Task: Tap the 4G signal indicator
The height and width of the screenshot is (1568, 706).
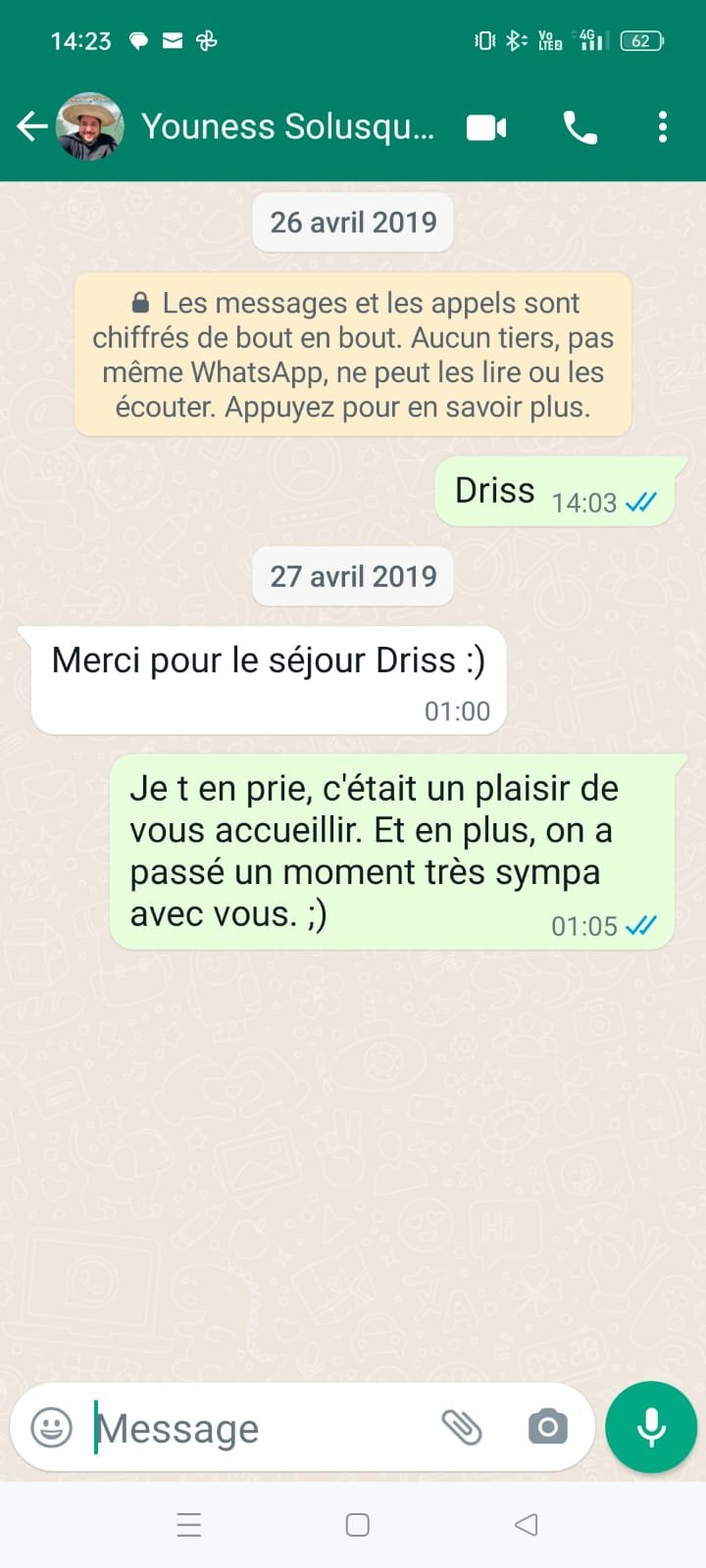Action: pyautogui.click(x=589, y=39)
